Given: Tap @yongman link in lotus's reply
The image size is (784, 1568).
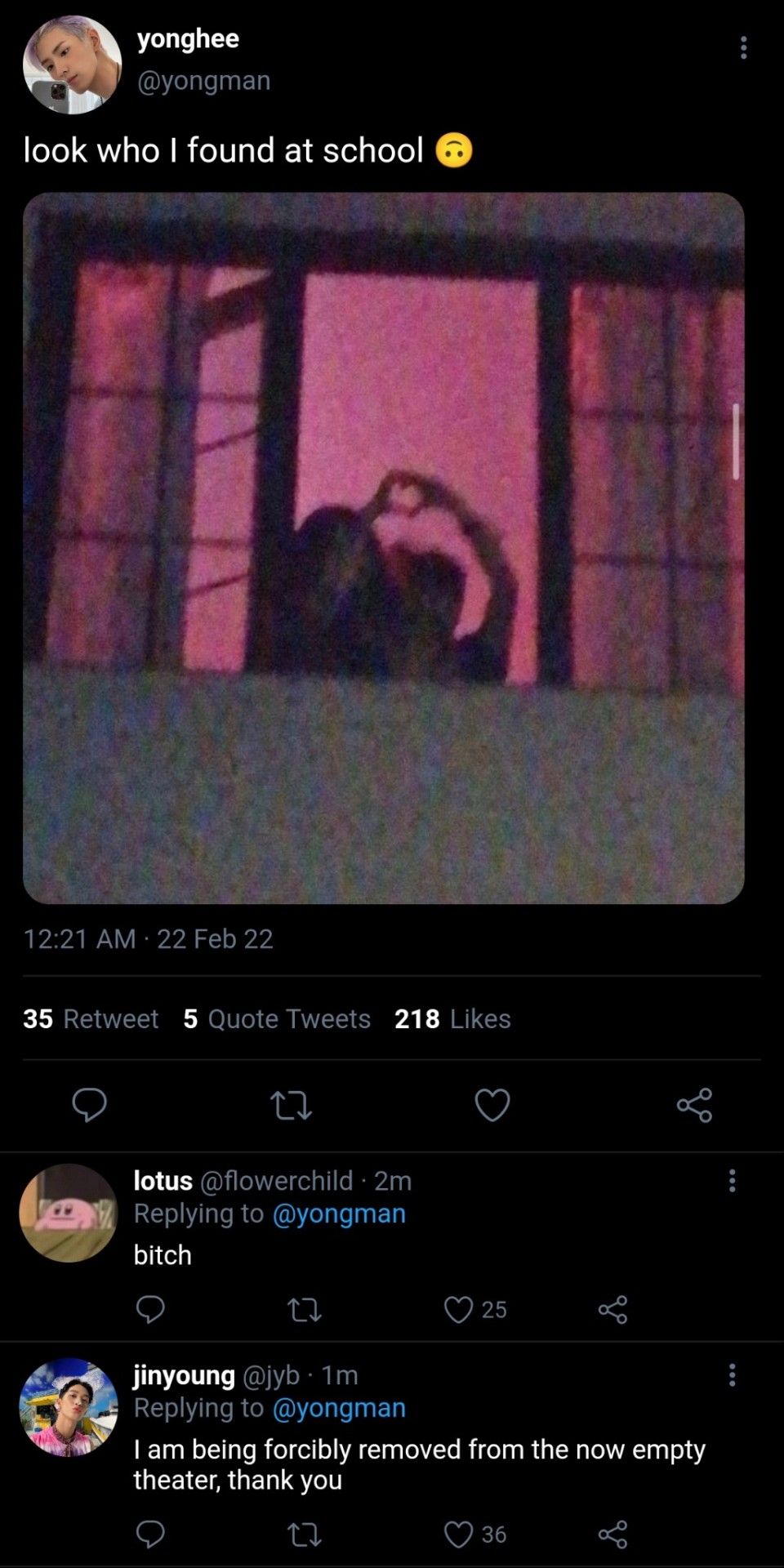Looking at the screenshot, I should pyautogui.click(x=339, y=1214).
